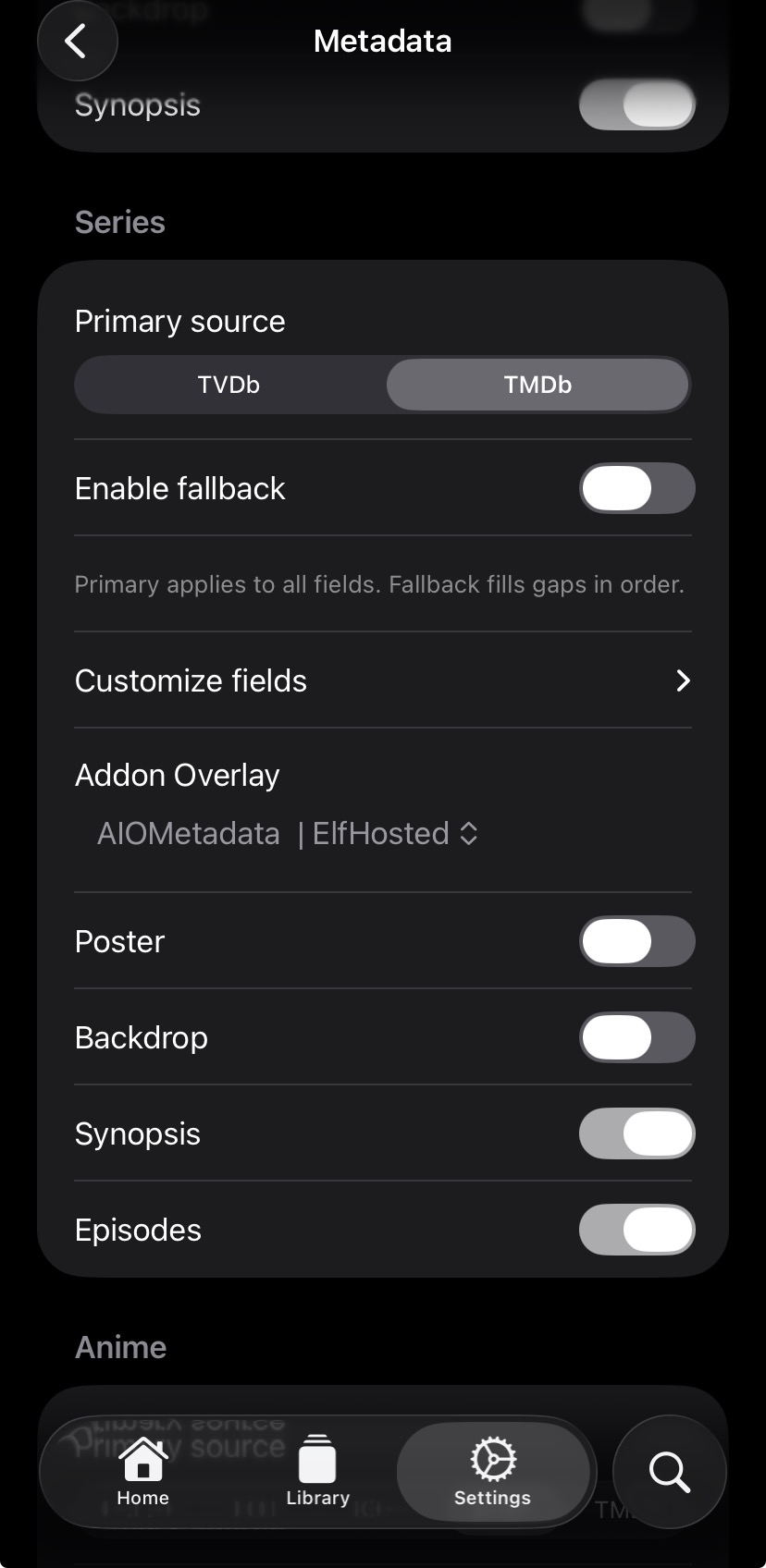
Task: Select TVDb as Series primary source
Action: [x=229, y=385]
